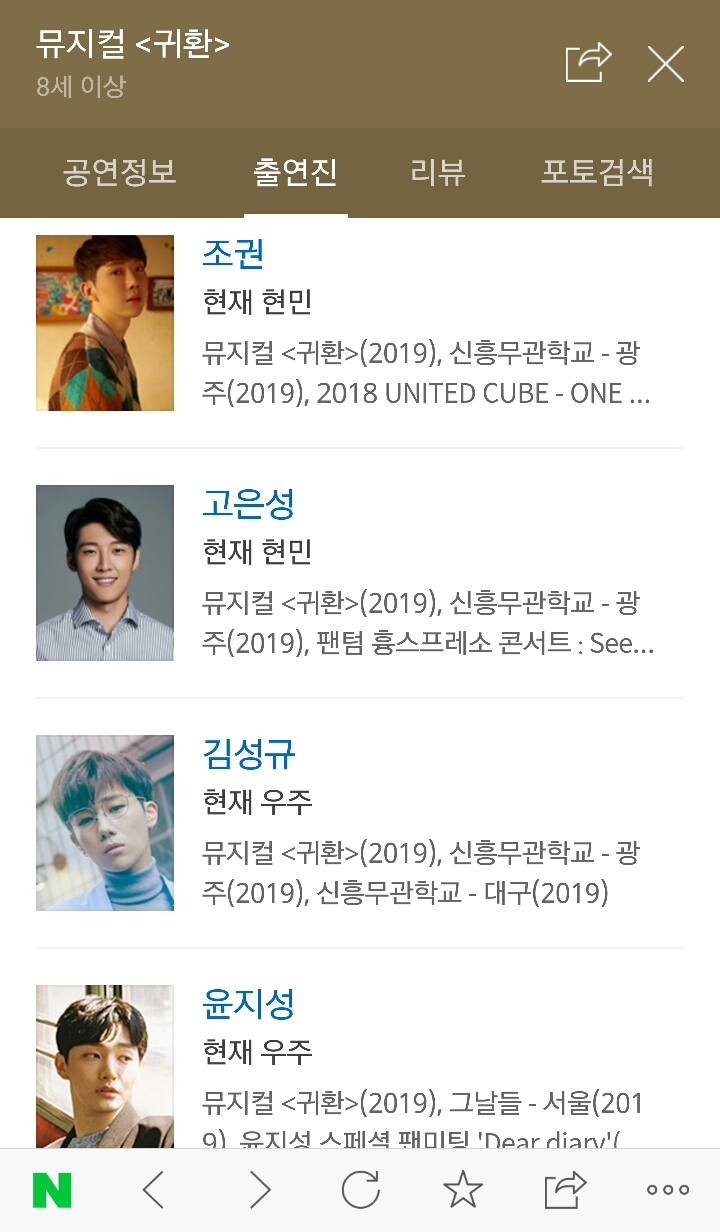720x1232 pixels.
Task: Open more options via the three-dot icon
Action: click(668, 1190)
